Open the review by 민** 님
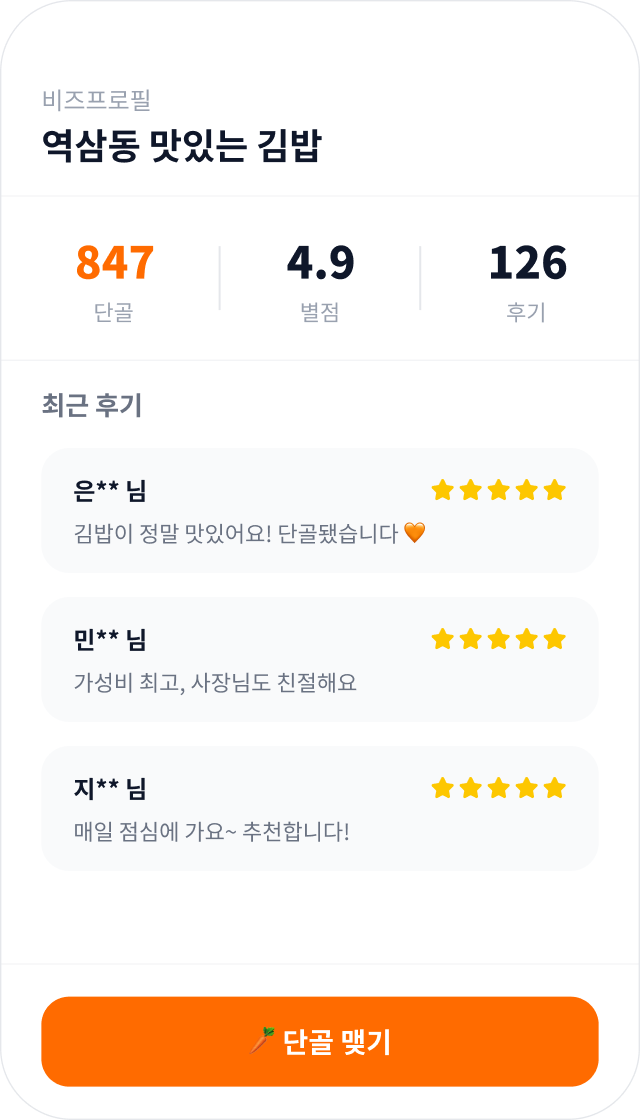Image resolution: width=640 pixels, height=1120 pixels. pyautogui.click(x=320, y=659)
